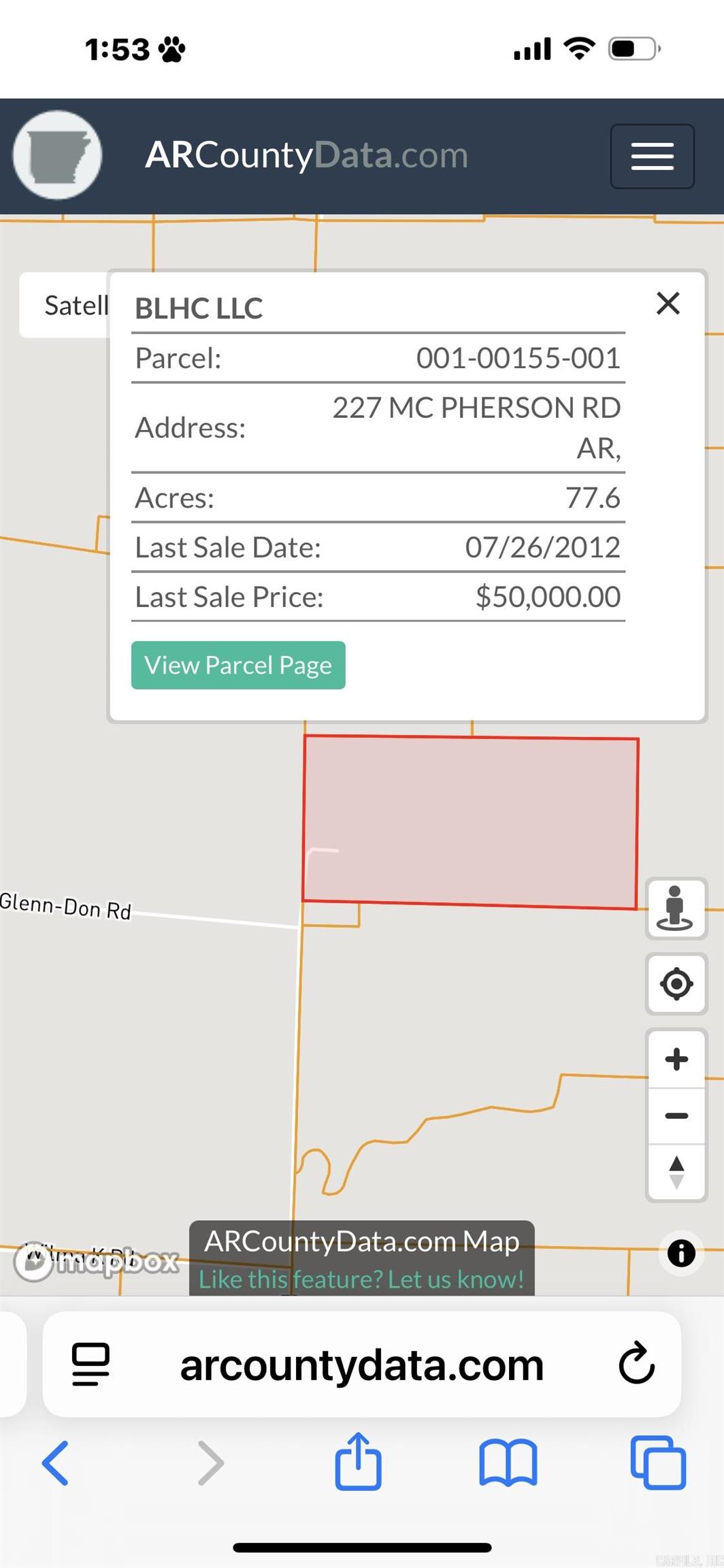Tap the Arkansas state logo
This screenshot has height=1568, width=724.
pyautogui.click(x=58, y=156)
